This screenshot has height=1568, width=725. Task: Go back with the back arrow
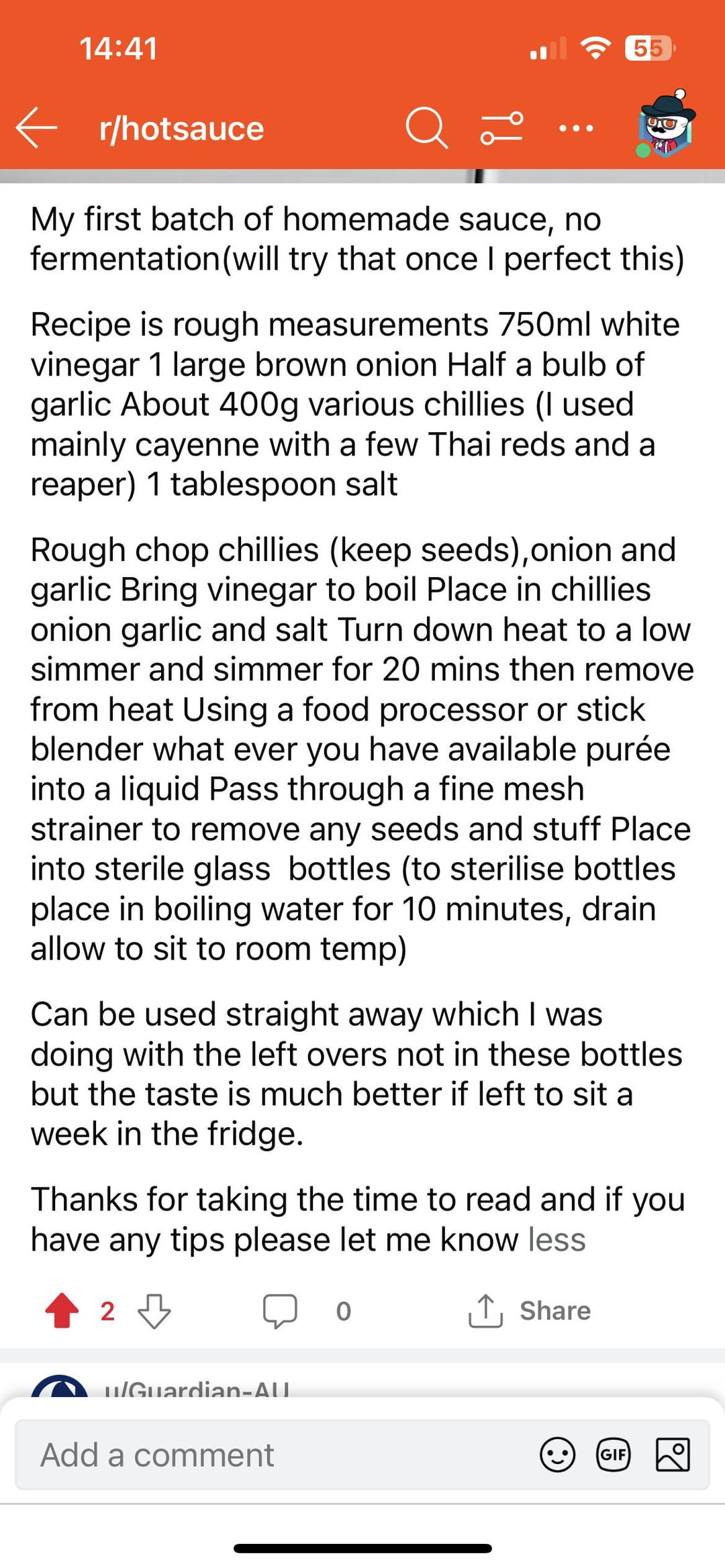(x=36, y=127)
